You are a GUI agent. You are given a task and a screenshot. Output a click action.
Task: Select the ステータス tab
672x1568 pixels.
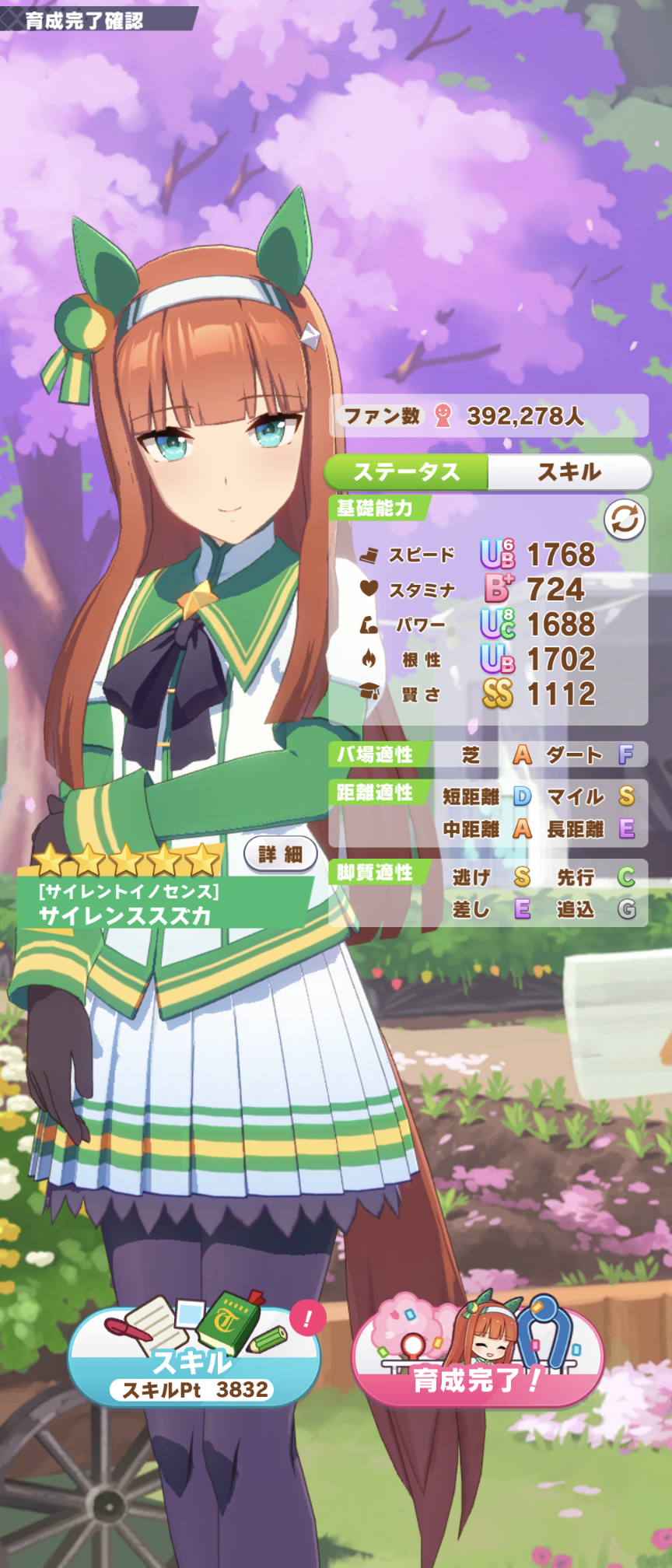[406, 471]
